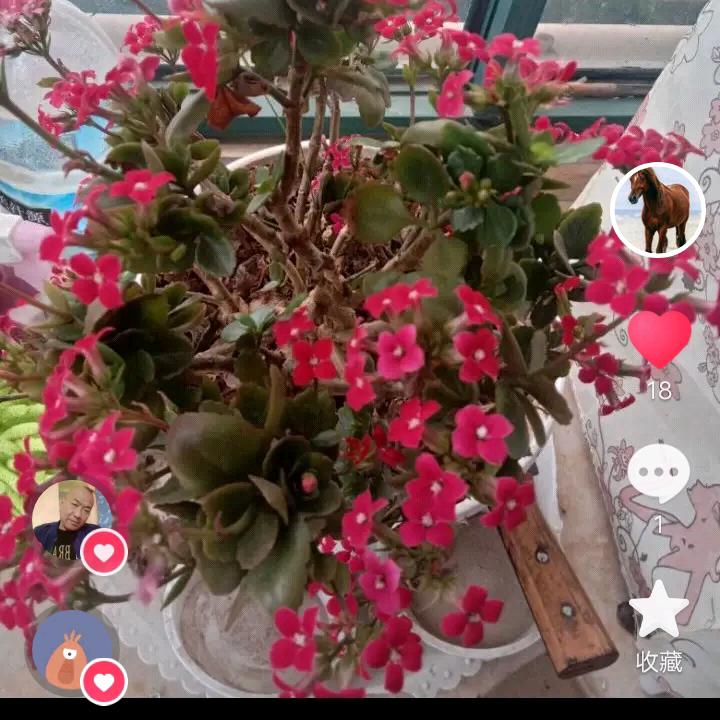The width and height of the screenshot is (720, 720).
Task: Open the profile of the man avatar
Action: (x=67, y=518)
